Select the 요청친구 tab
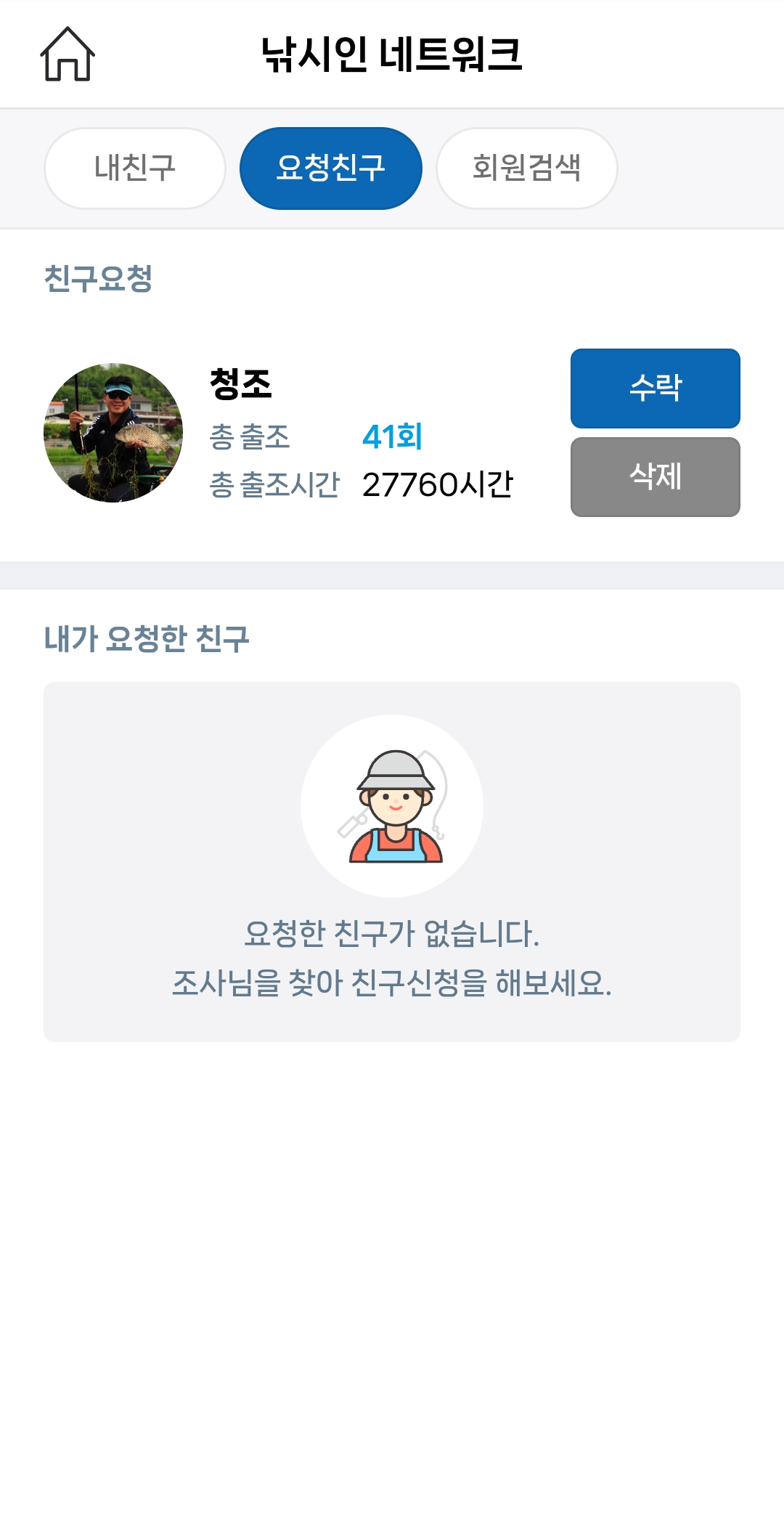Screen dimensions: 784x1533 pyautogui.click(x=331, y=168)
